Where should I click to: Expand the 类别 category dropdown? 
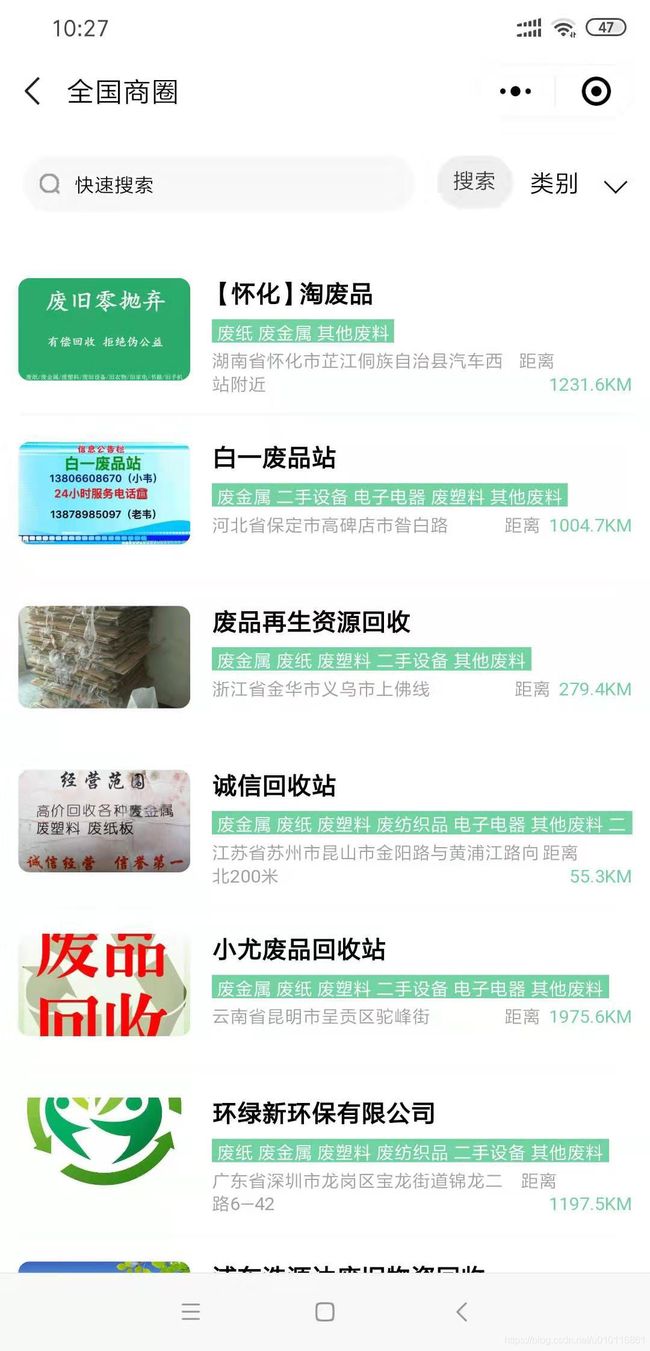pyautogui.click(x=578, y=184)
